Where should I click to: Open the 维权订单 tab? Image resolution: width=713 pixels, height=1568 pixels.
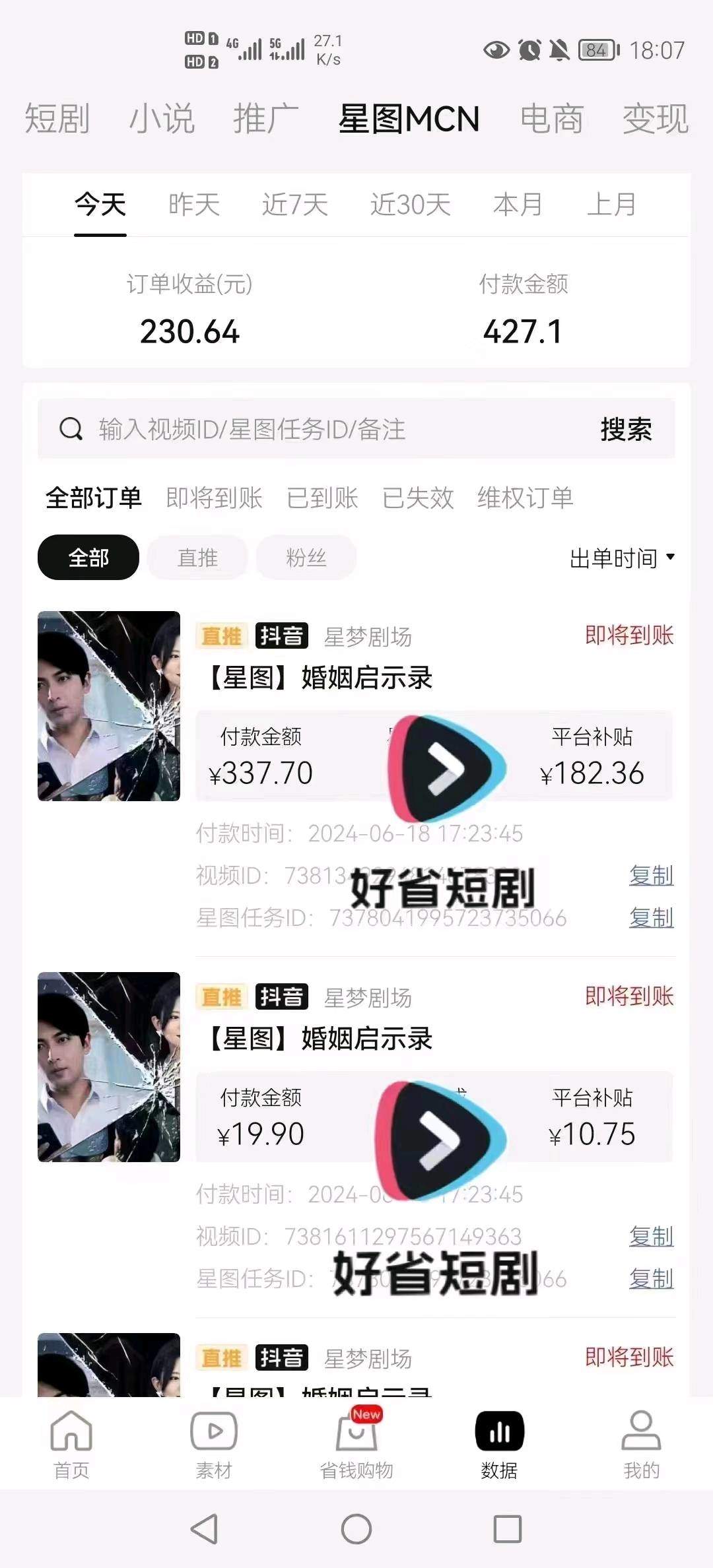click(x=525, y=498)
